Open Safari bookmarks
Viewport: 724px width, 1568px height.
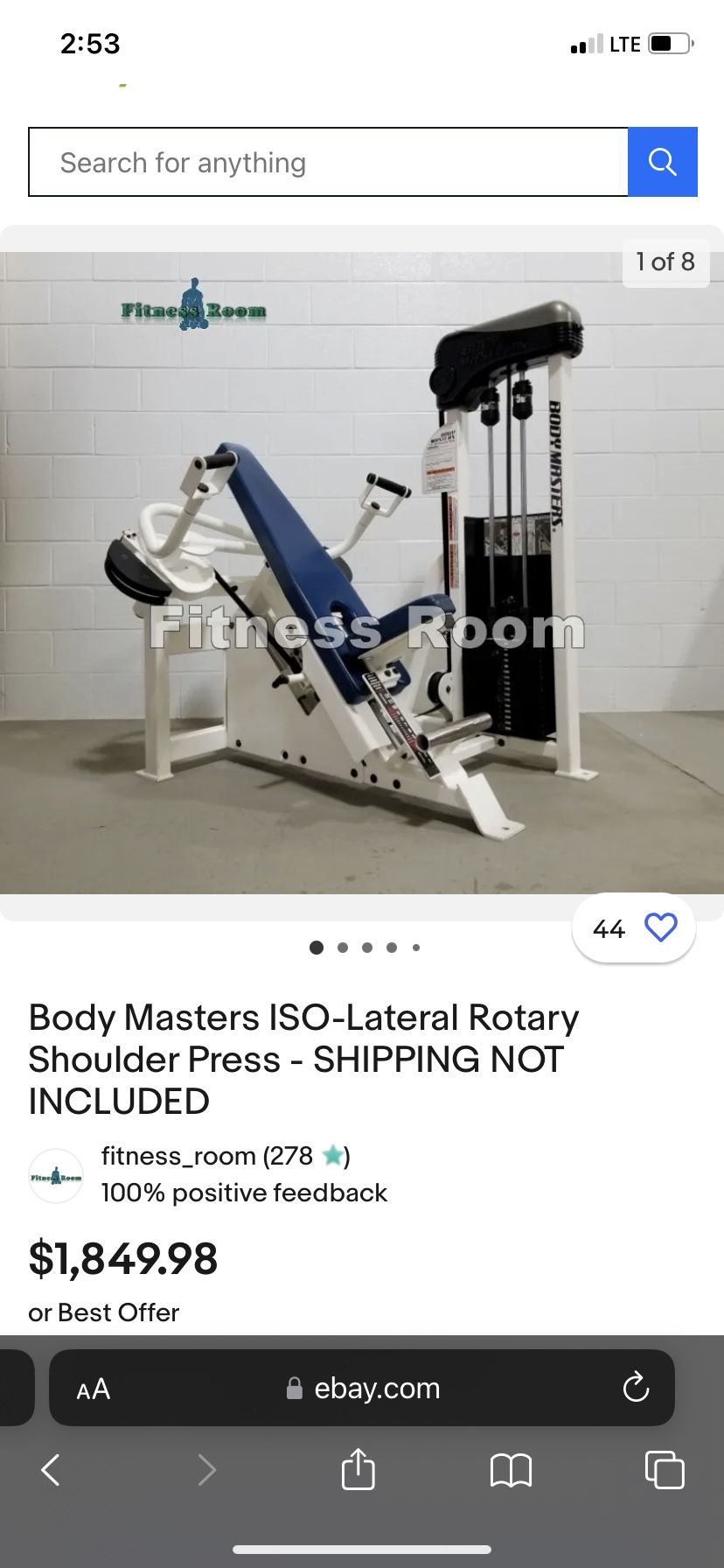(x=511, y=1470)
